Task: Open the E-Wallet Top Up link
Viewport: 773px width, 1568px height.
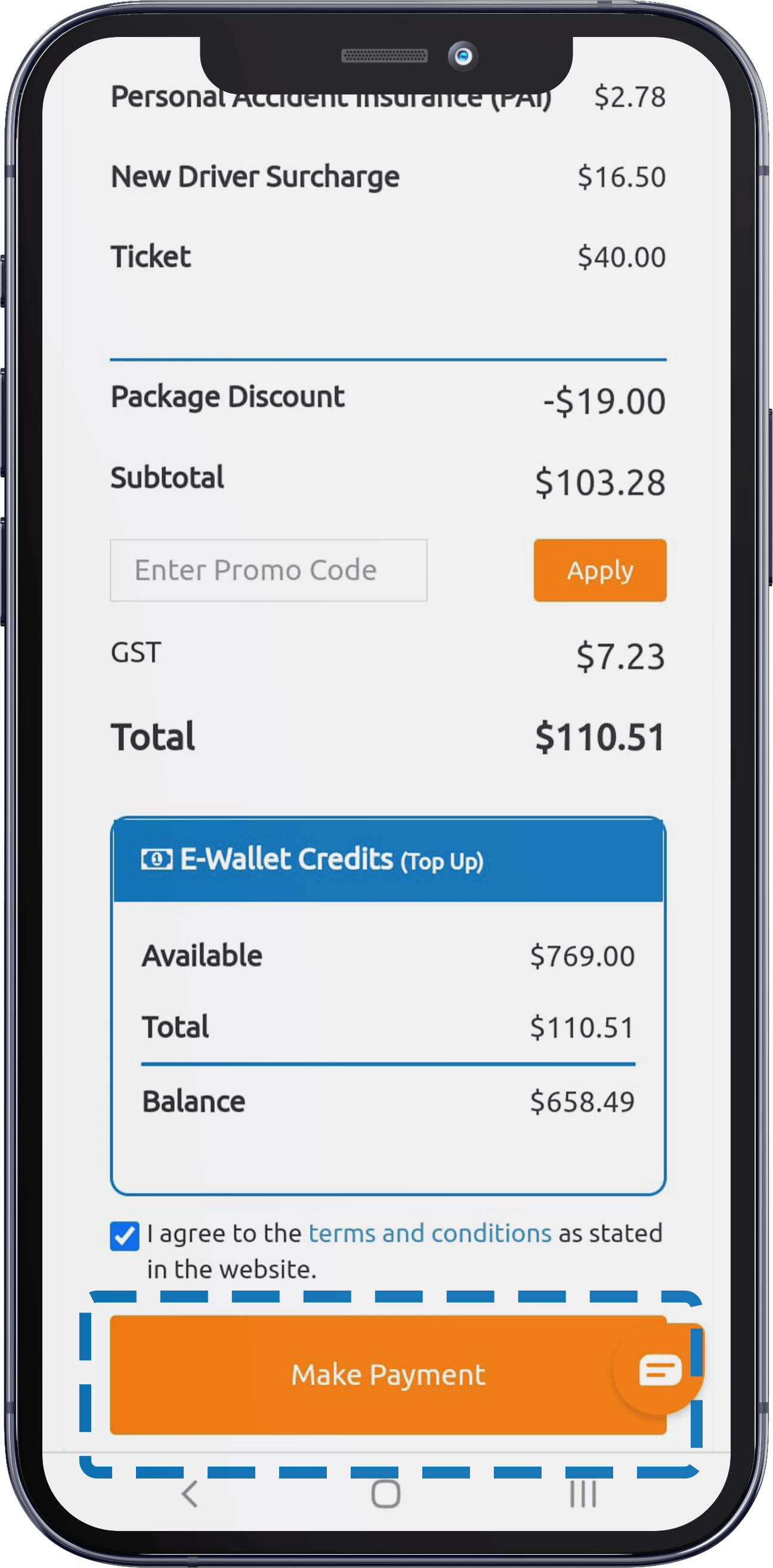Action: pyautogui.click(x=442, y=862)
